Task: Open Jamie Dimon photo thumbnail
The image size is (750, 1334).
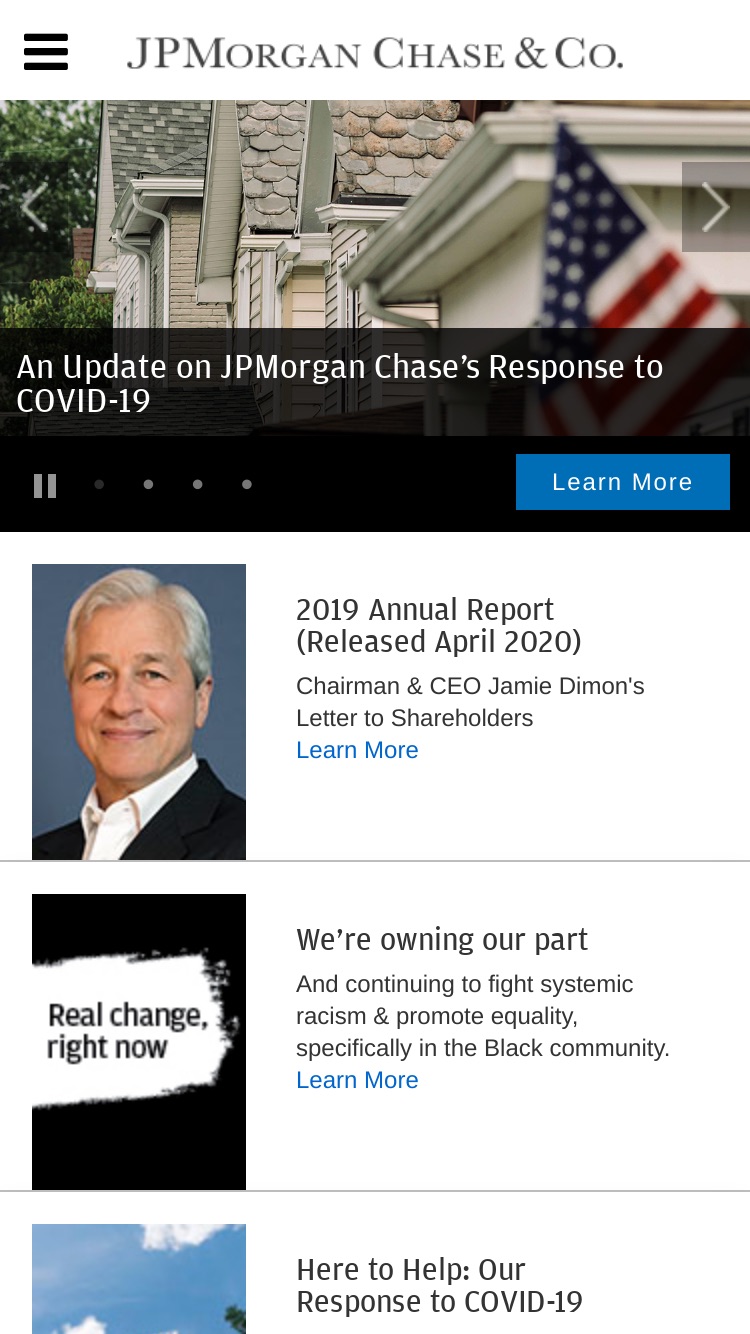Action: point(139,712)
